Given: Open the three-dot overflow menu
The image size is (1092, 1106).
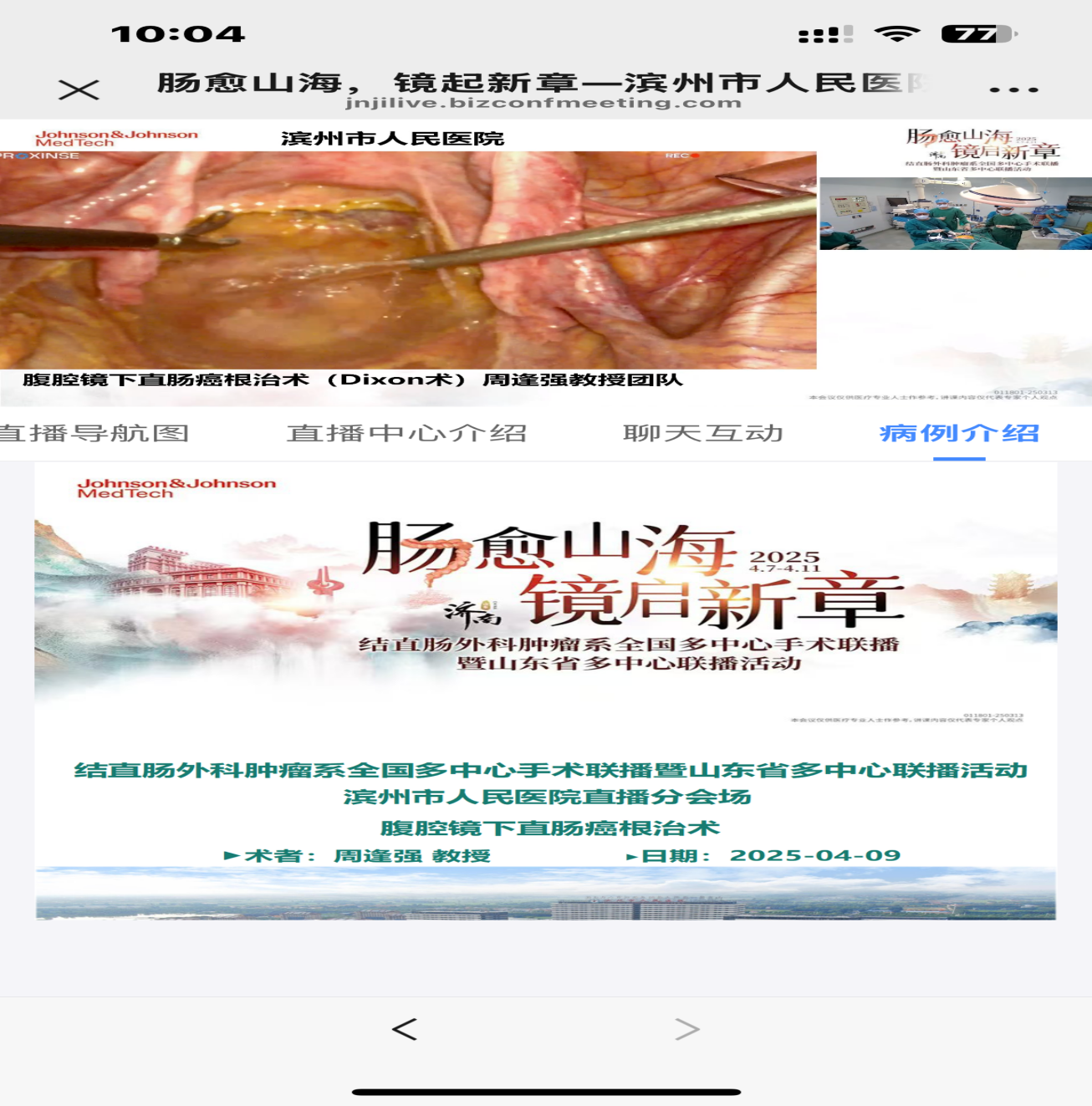Looking at the screenshot, I should 1013,89.
